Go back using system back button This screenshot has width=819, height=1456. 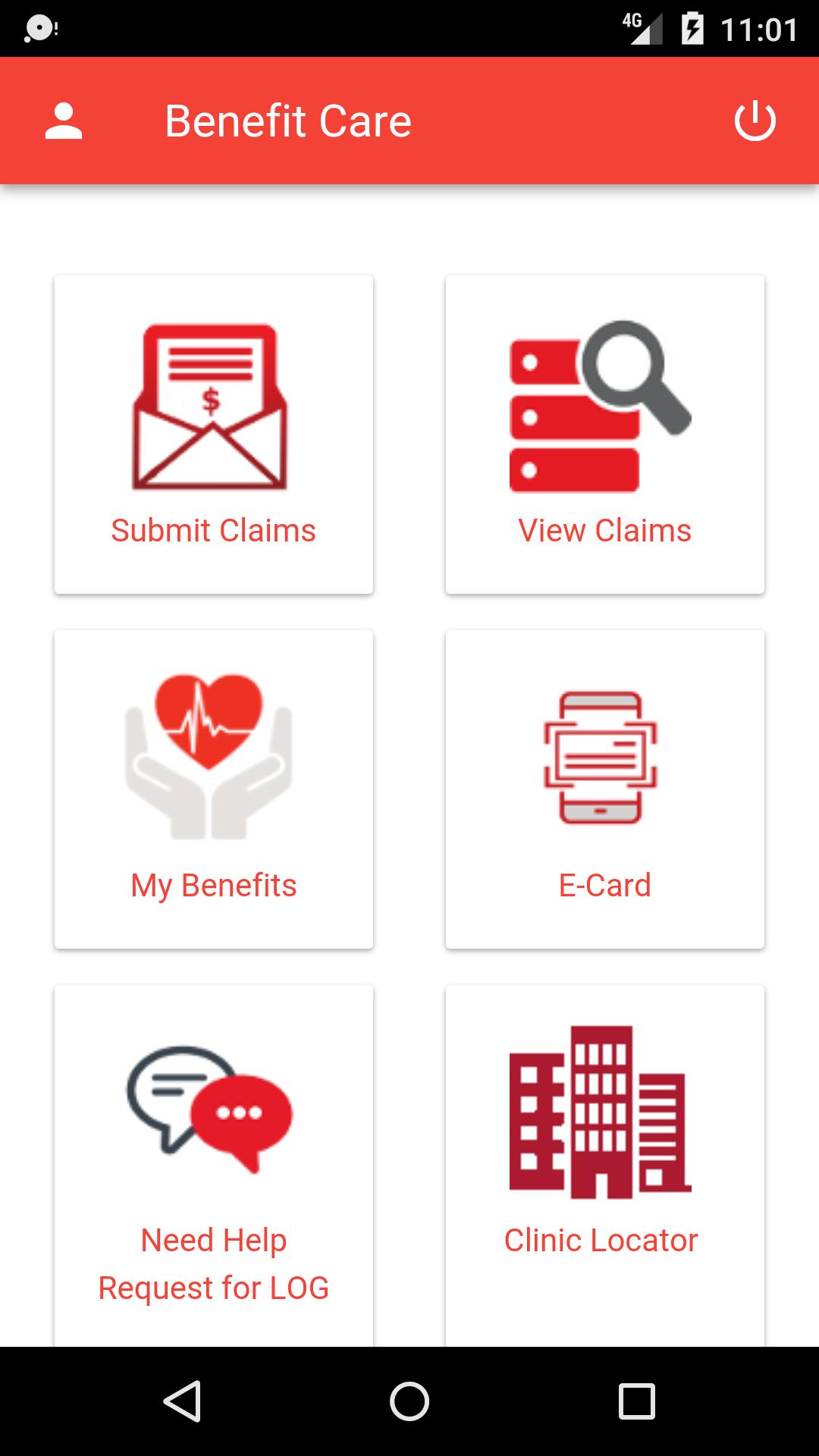[x=182, y=1401]
